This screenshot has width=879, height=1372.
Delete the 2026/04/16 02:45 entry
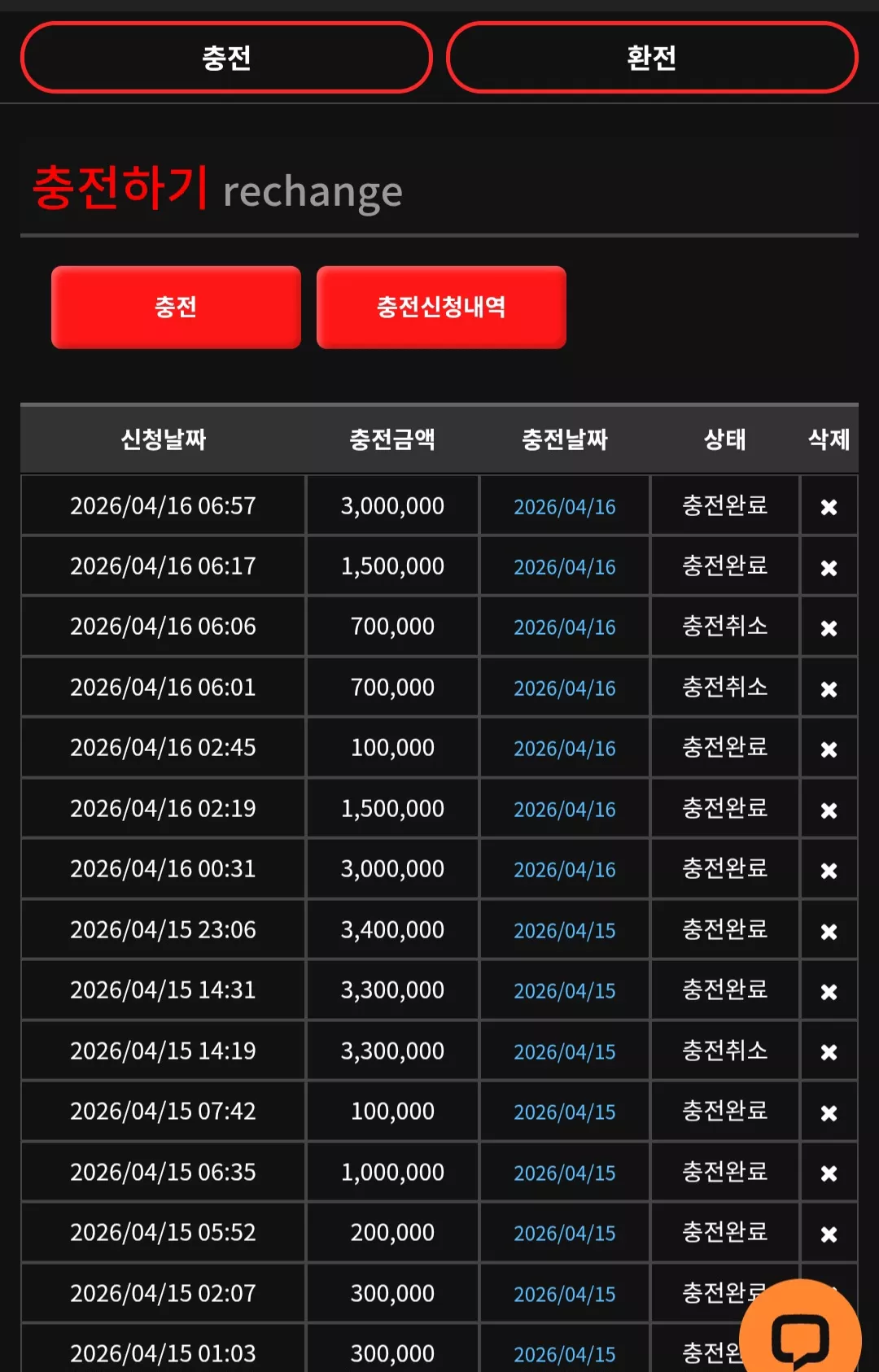(829, 749)
